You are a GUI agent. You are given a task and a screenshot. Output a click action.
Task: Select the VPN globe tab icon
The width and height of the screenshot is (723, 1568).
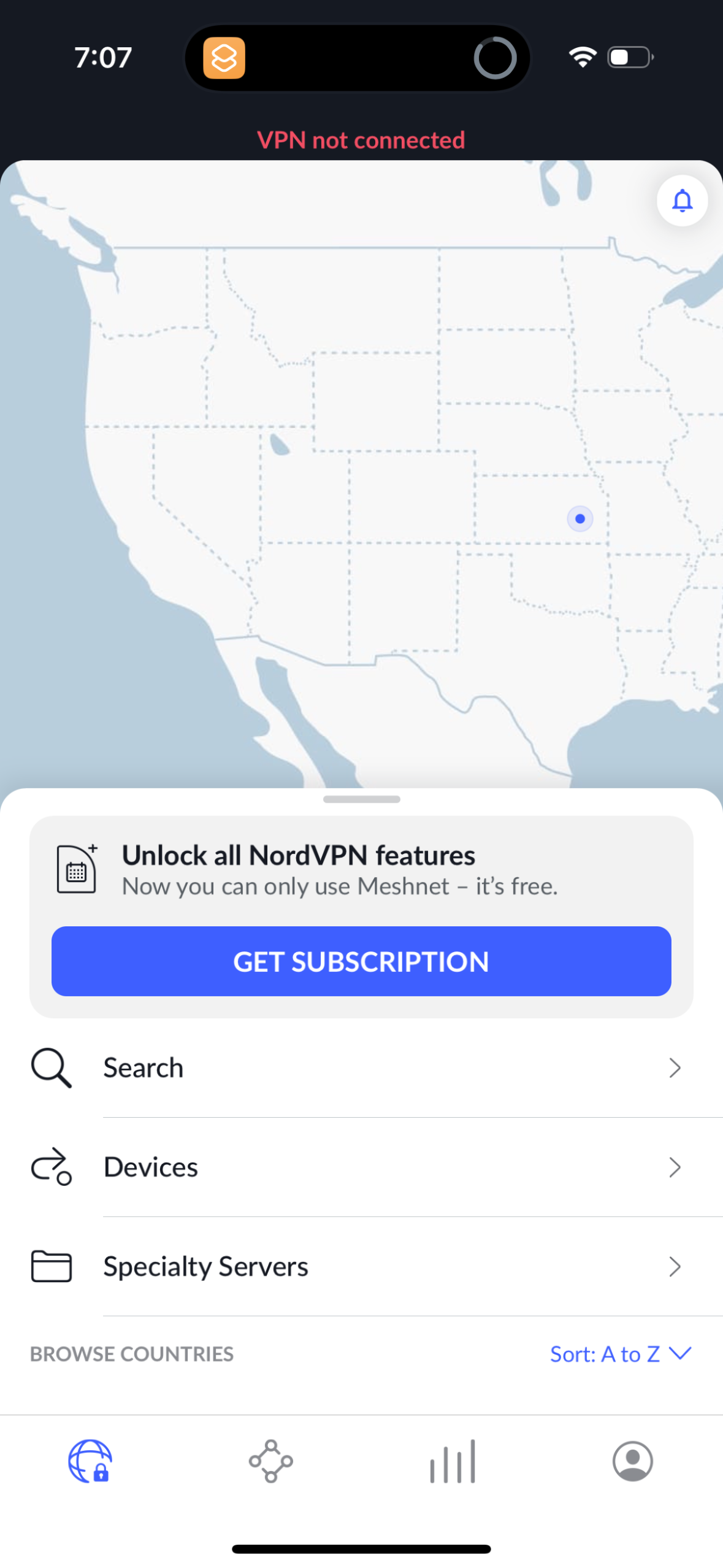click(90, 1462)
